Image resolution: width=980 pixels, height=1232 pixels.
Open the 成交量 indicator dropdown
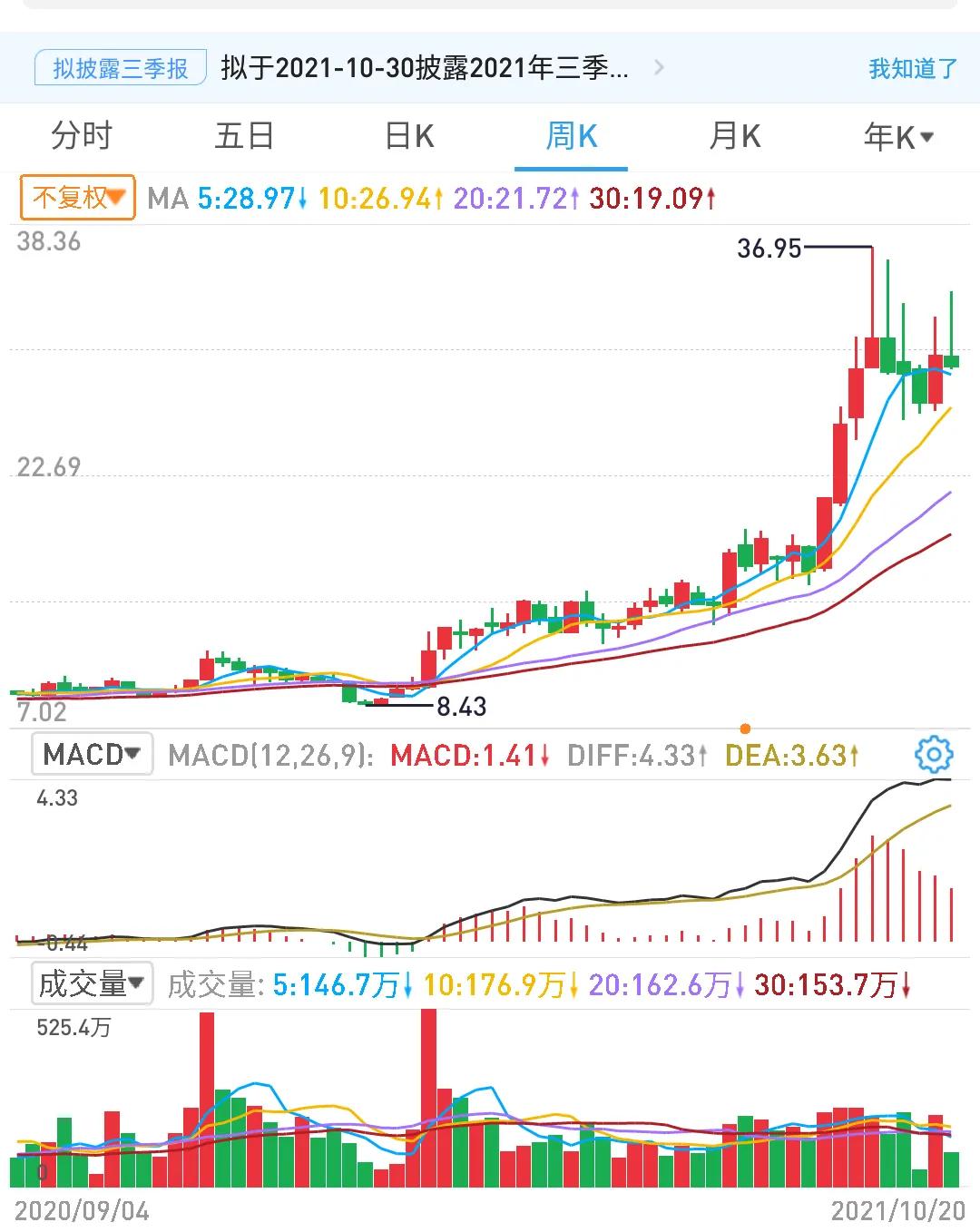tap(92, 983)
